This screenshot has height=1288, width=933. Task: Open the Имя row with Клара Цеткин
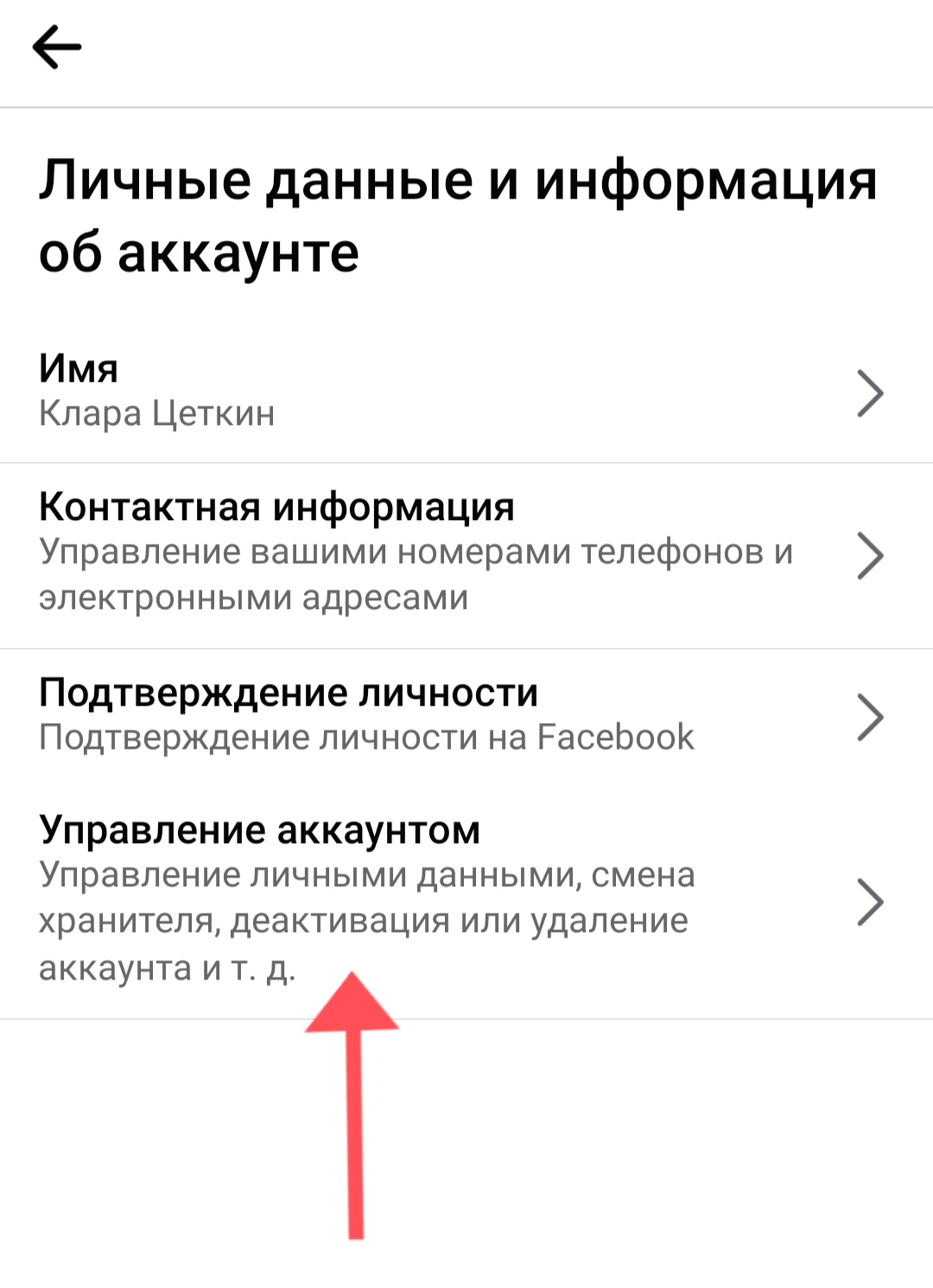click(458, 391)
